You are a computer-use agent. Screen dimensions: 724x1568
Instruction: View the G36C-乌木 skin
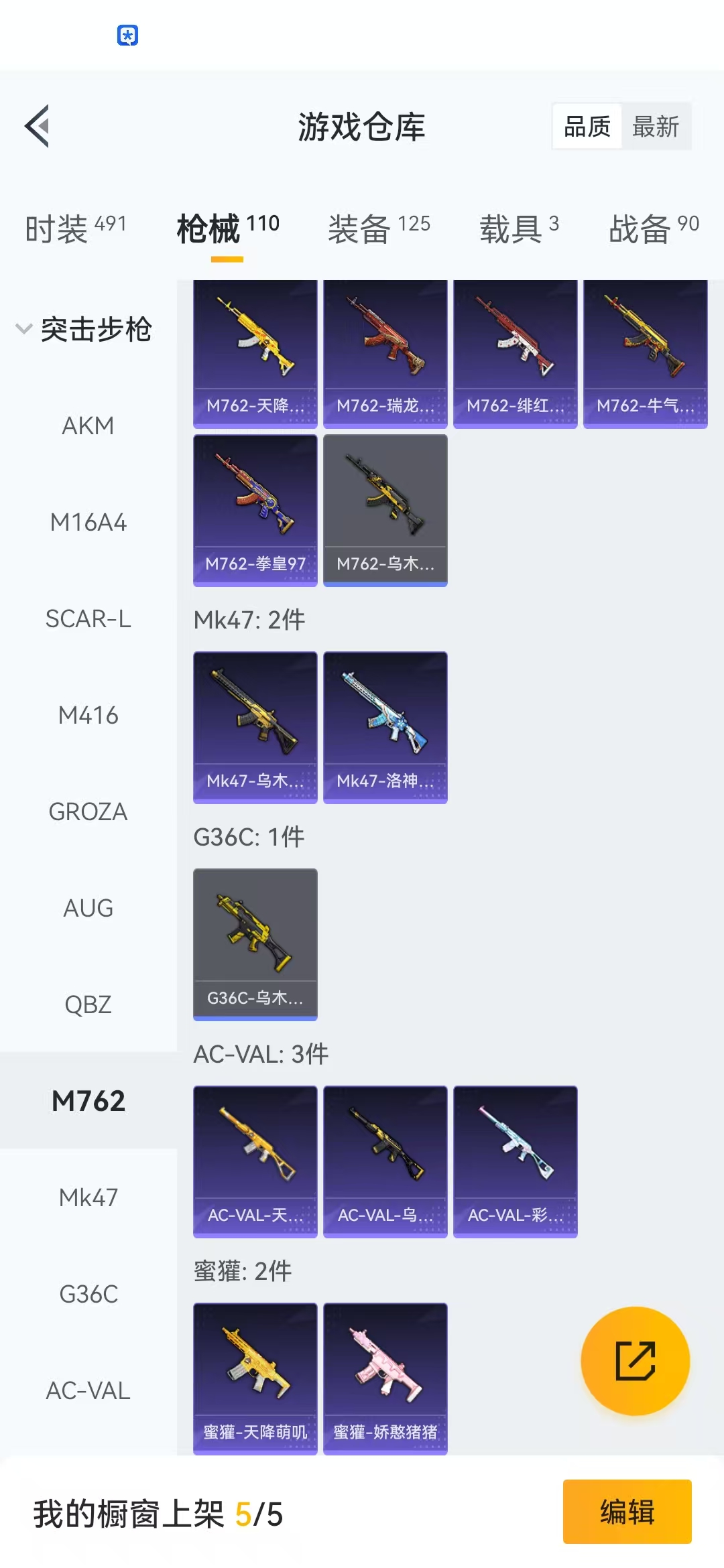255,944
